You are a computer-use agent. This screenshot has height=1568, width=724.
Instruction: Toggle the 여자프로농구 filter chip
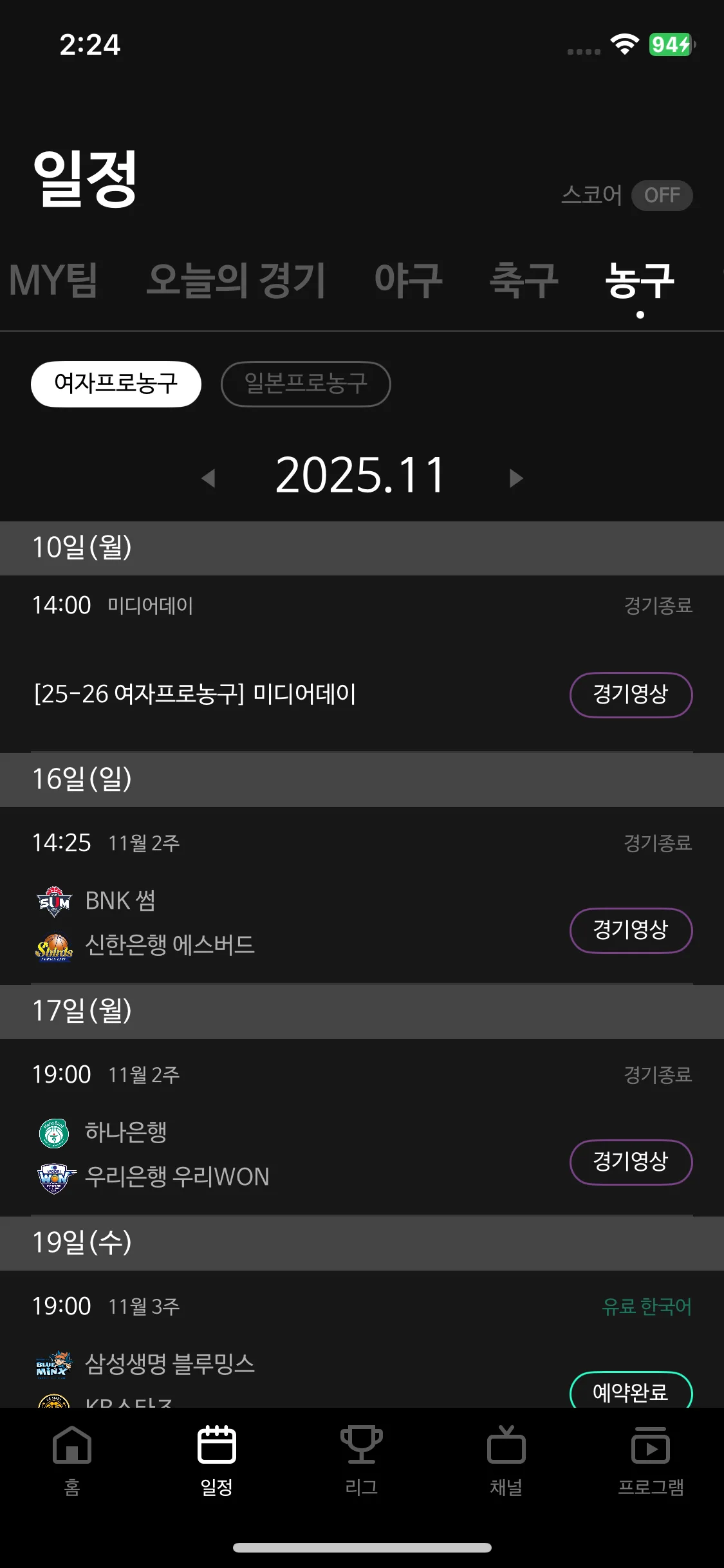pyautogui.click(x=115, y=384)
